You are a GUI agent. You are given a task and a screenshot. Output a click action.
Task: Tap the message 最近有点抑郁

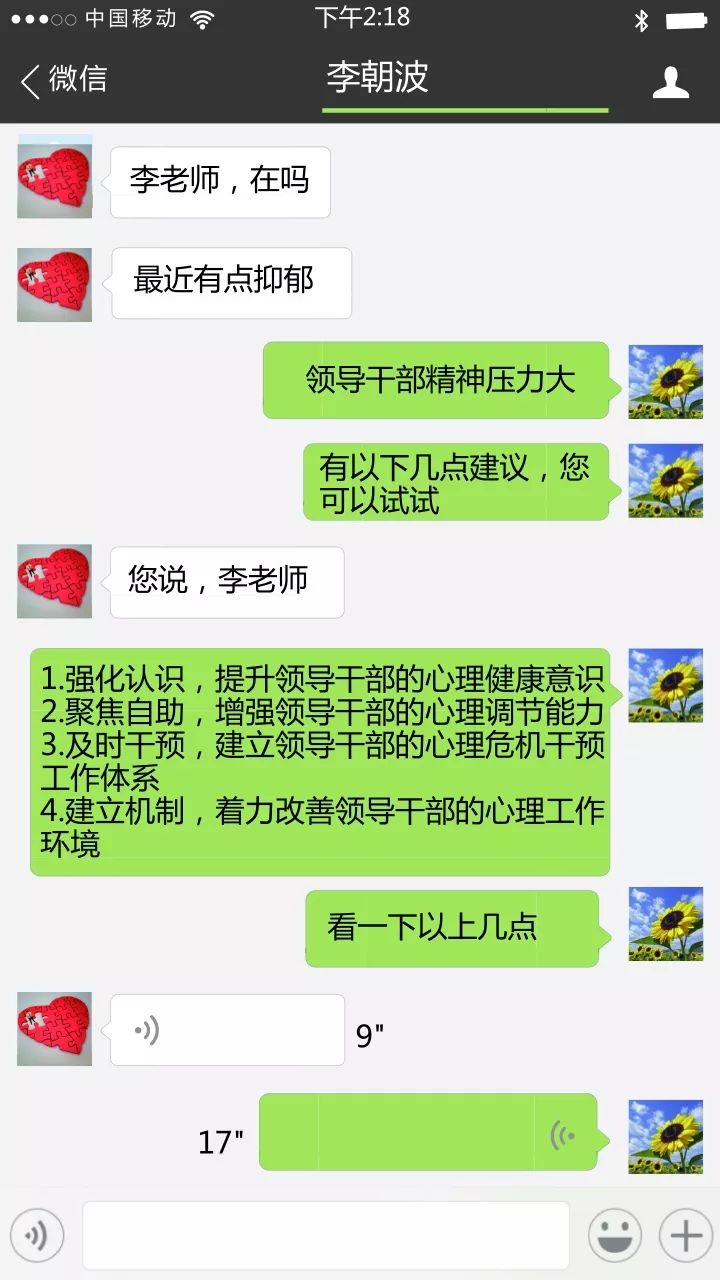tap(230, 283)
